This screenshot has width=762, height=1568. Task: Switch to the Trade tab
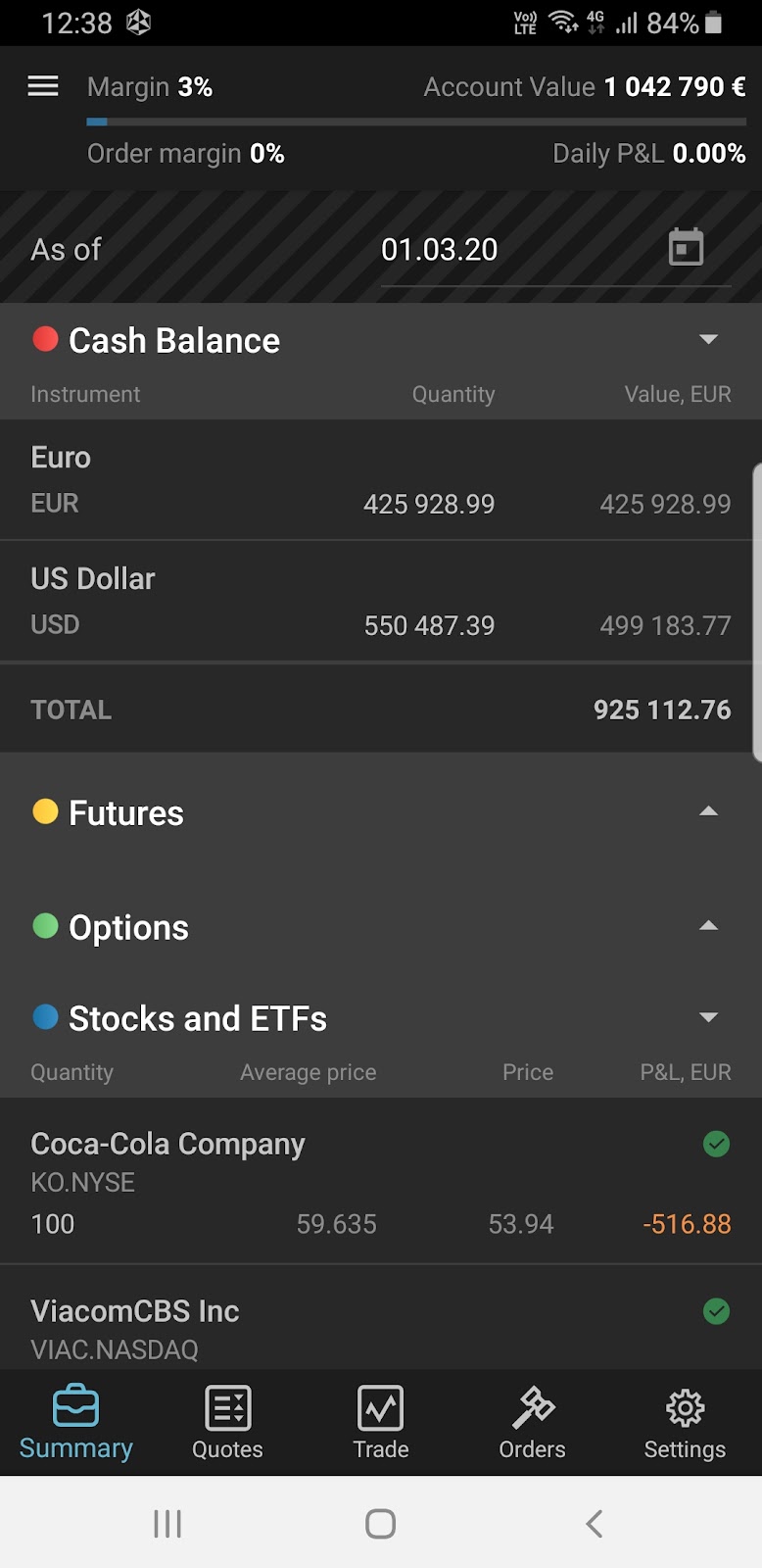pyautogui.click(x=380, y=1423)
